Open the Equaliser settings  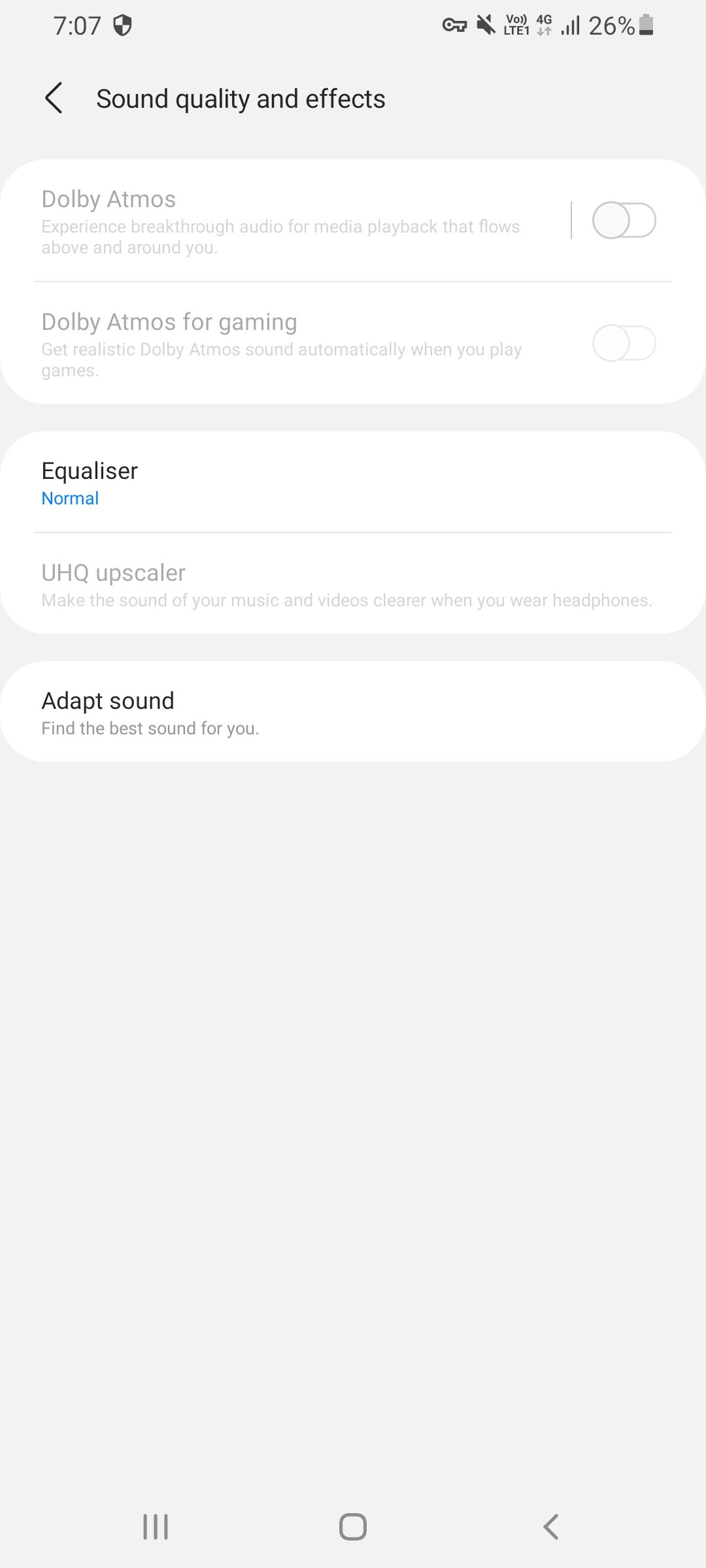(x=353, y=483)
